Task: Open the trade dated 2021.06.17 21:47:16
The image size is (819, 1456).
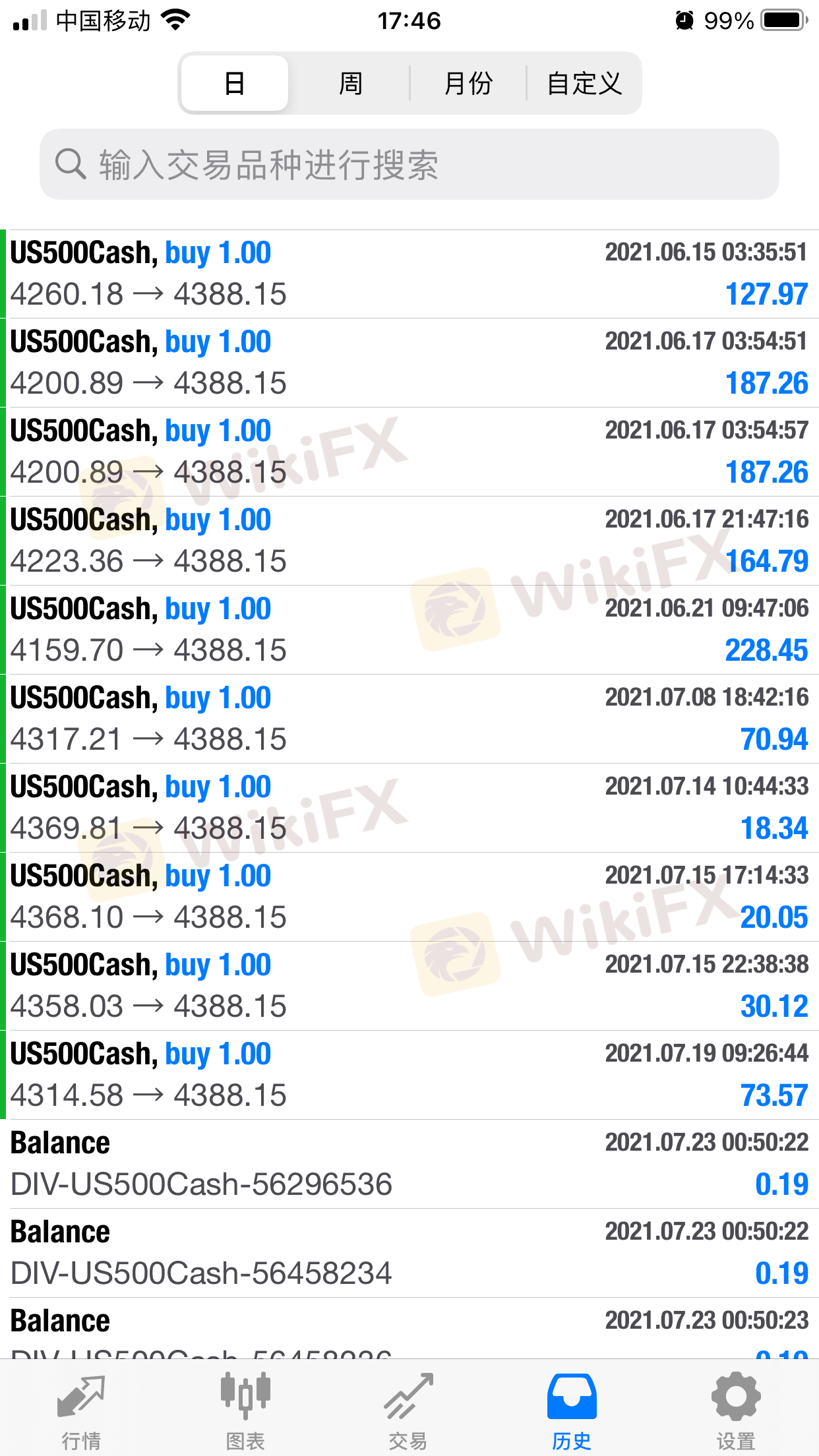Action: tap(409, 541)
